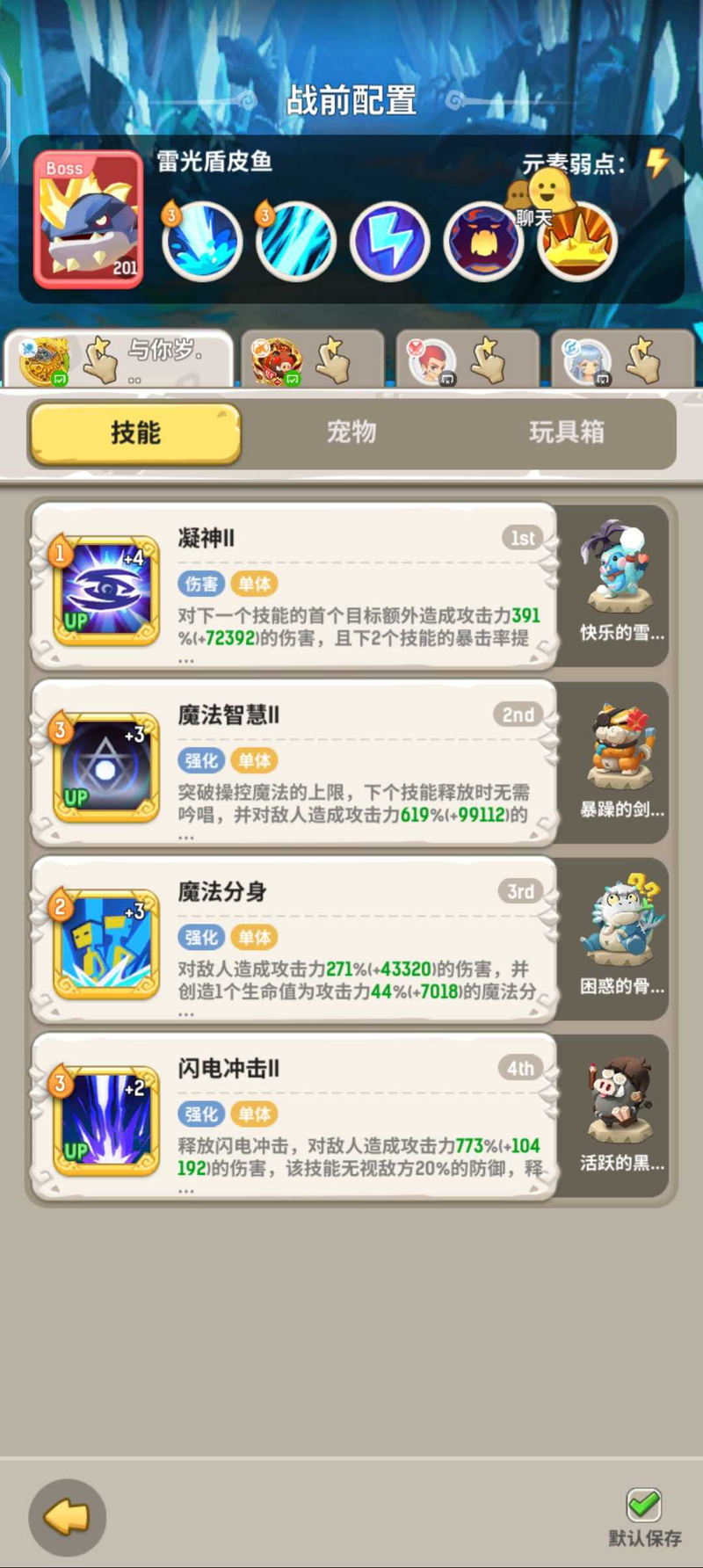Viewport: 703px width, 1568px height.
Task: Tap the 快乐的雪... pet slot
Action: click(x=620, y=584)
